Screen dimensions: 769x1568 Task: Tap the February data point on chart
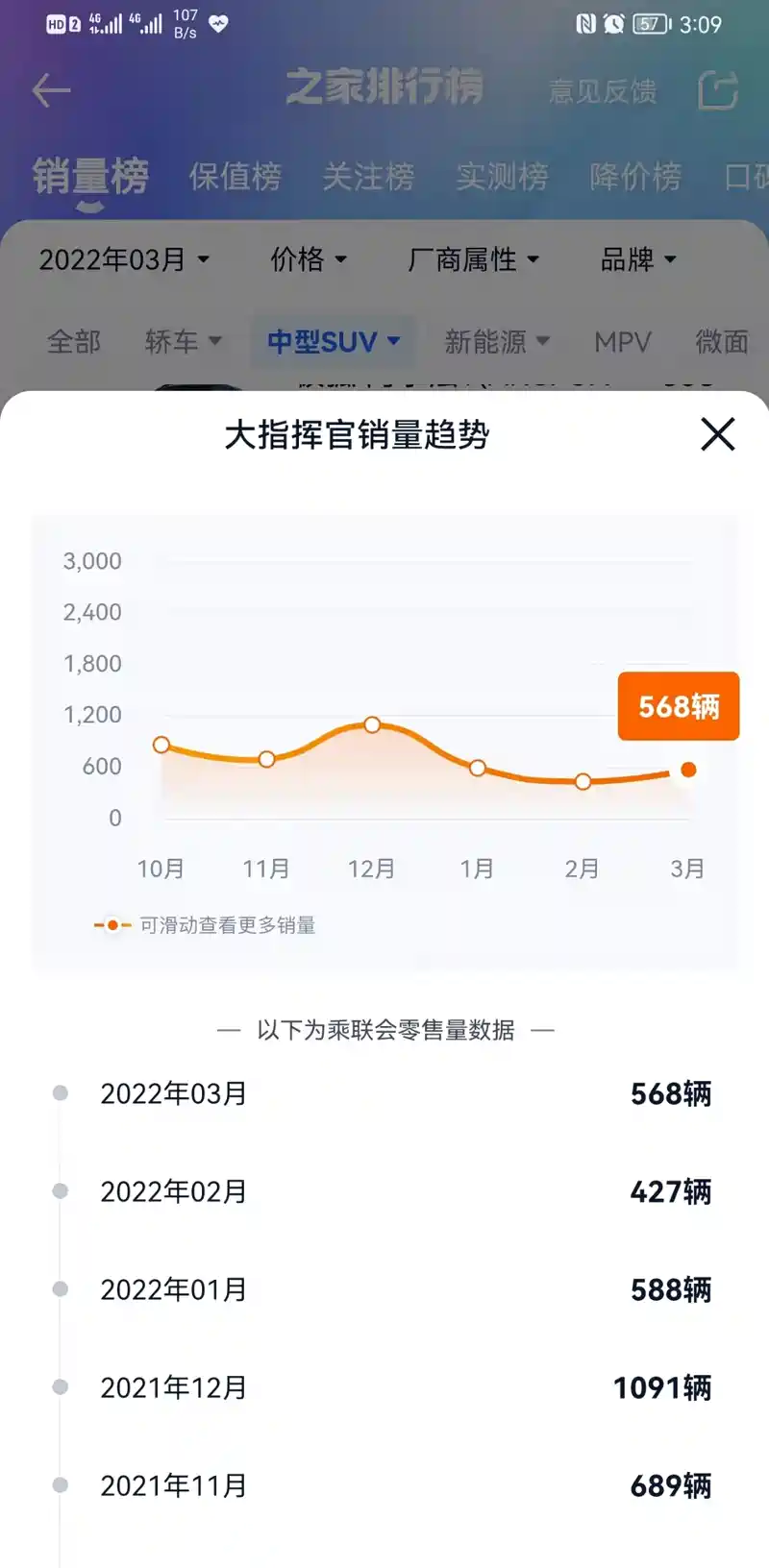[x=583, y=781]
